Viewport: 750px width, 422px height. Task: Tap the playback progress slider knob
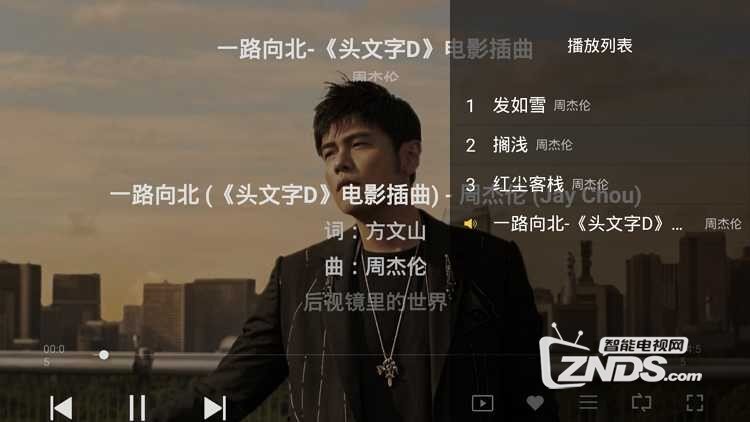pos(104,355)
